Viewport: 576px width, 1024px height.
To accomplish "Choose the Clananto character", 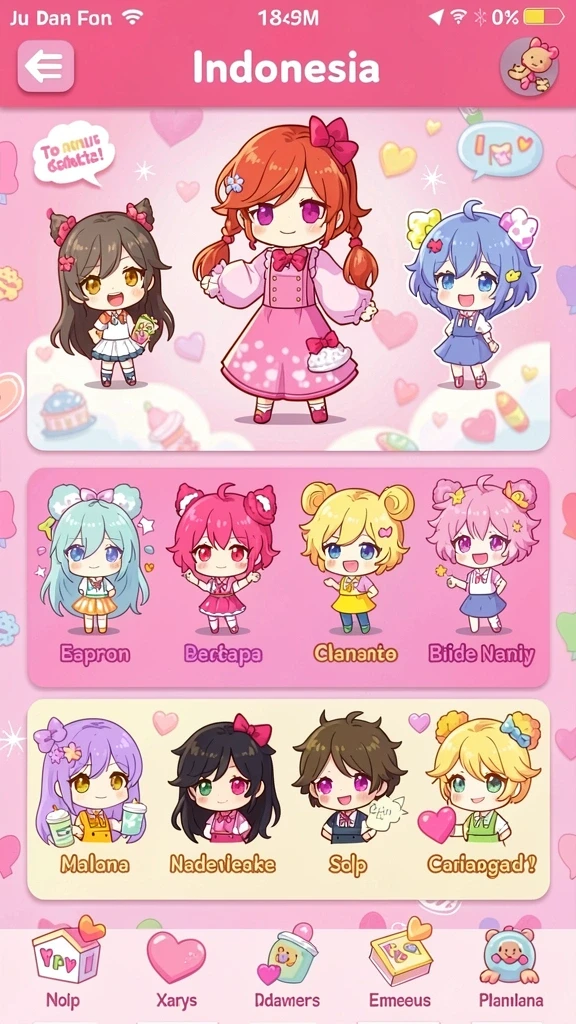I will point(356,575).
